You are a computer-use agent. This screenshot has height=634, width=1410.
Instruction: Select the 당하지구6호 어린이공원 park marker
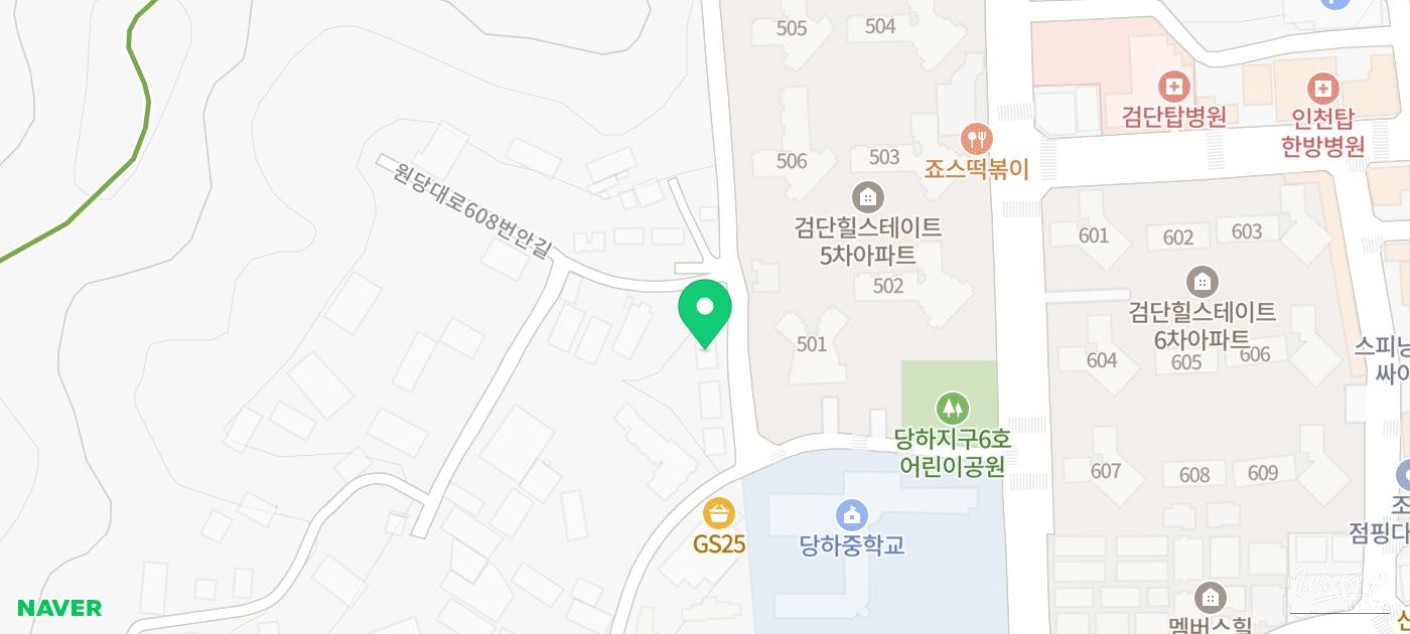[x=952, y=408]
